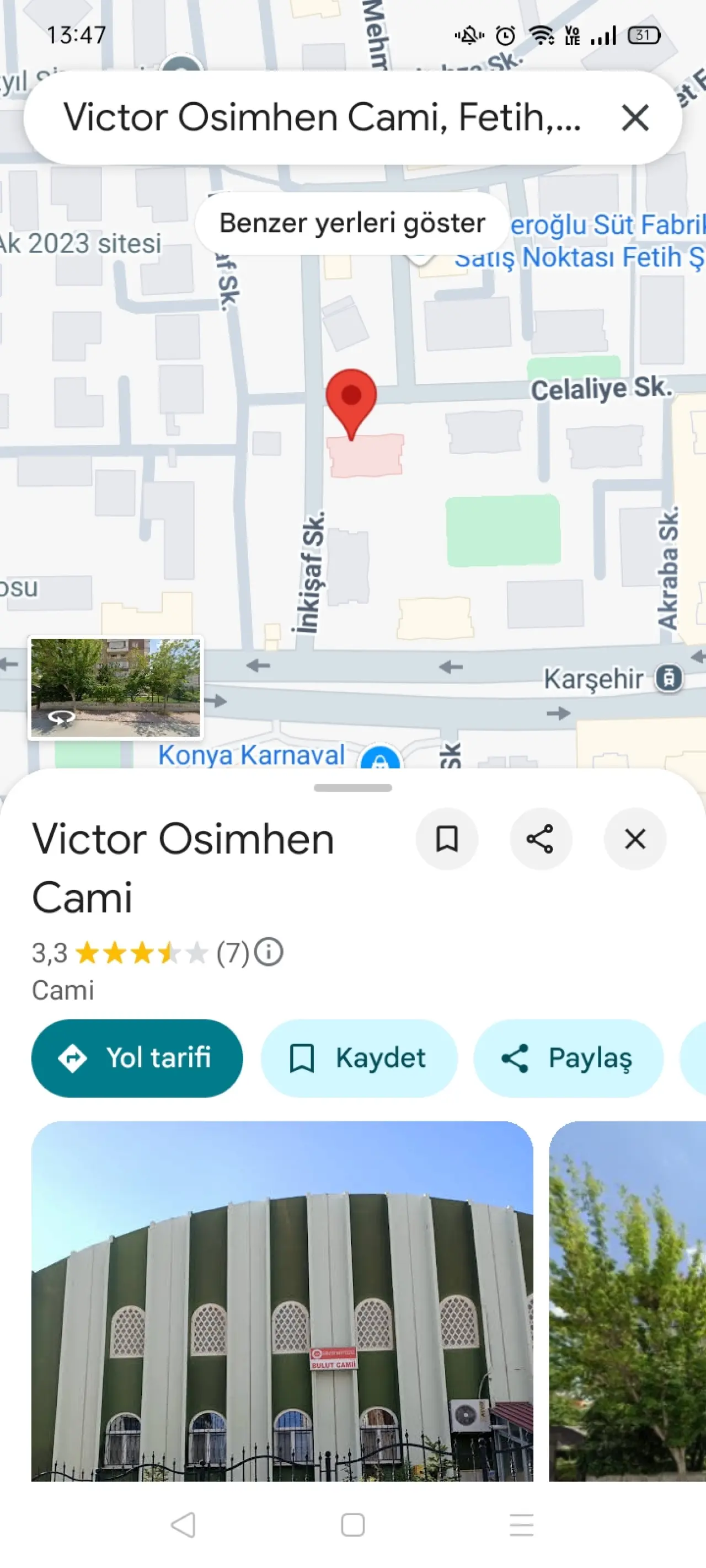Open the Street View thumbnail preview
Image resolution: width=706 pixels, height=1568 pixels.
[x=115, y=688]
